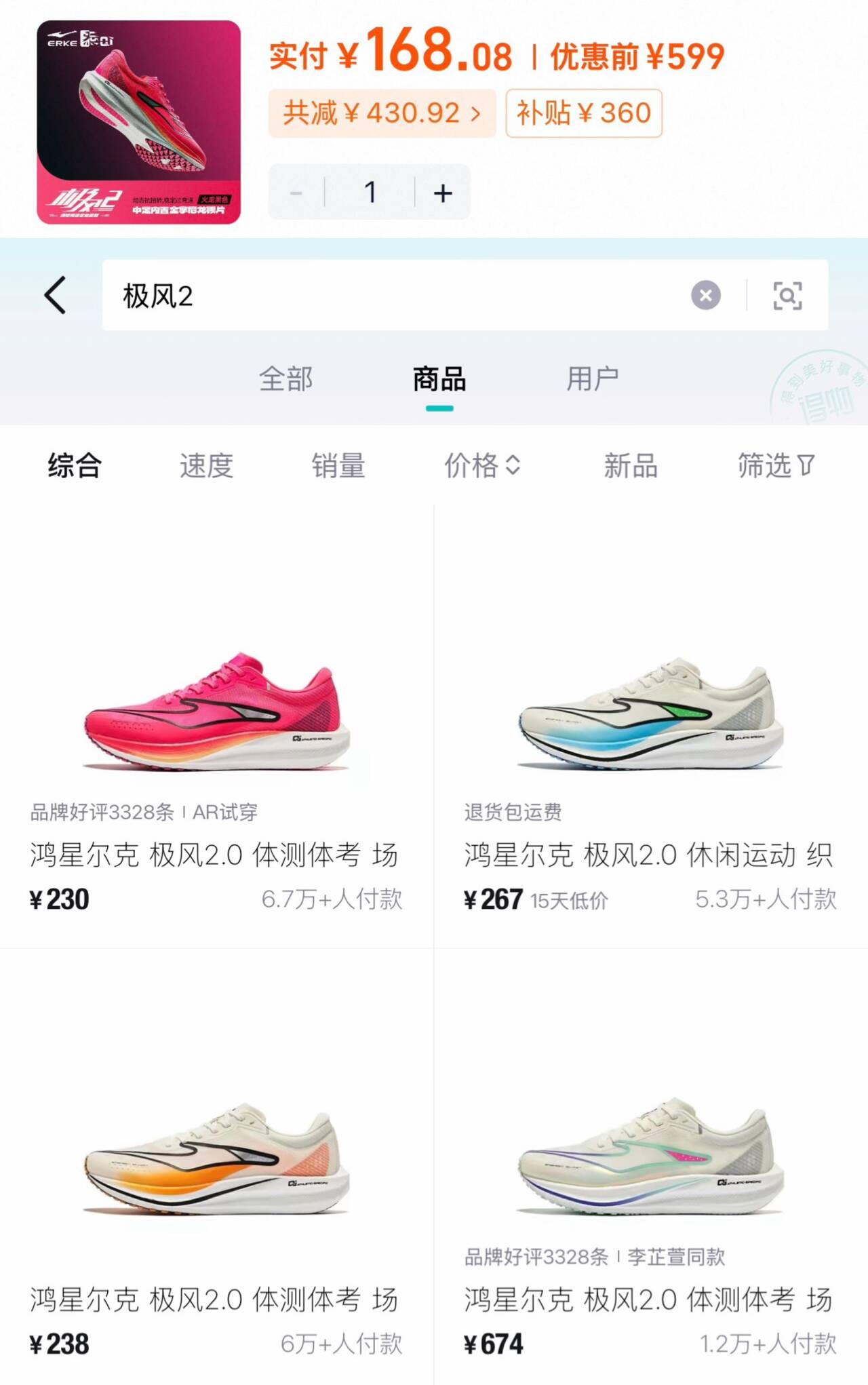The image size is (868, 1385).
Task: Open the 筛选 filter panel
Action: [776, 466]
